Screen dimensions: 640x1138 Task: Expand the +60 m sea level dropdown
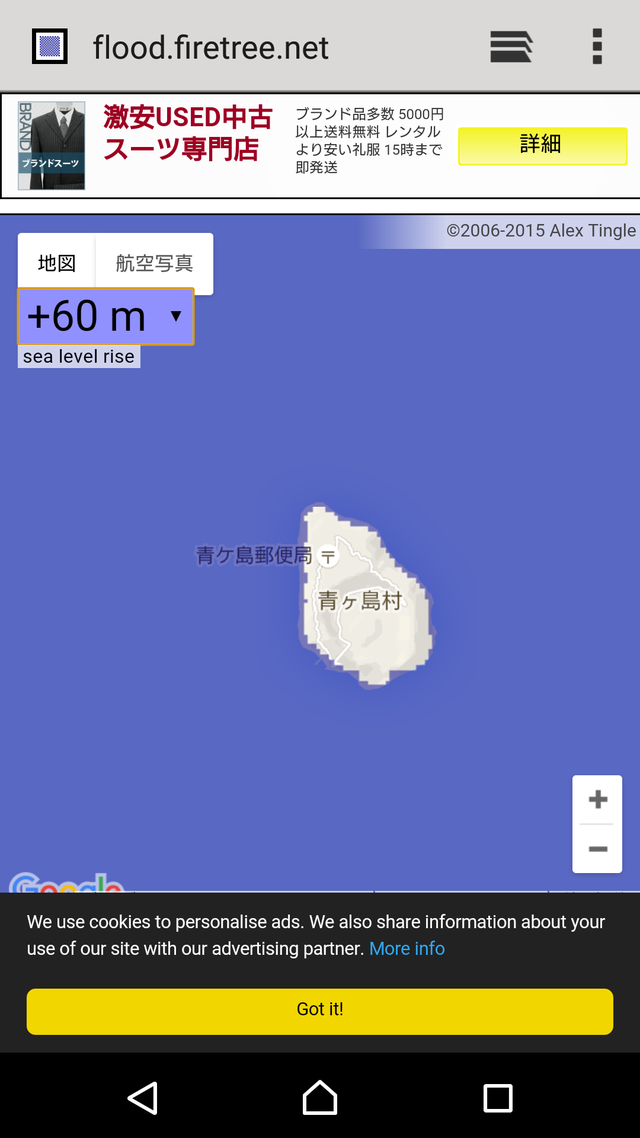point(106,317)
